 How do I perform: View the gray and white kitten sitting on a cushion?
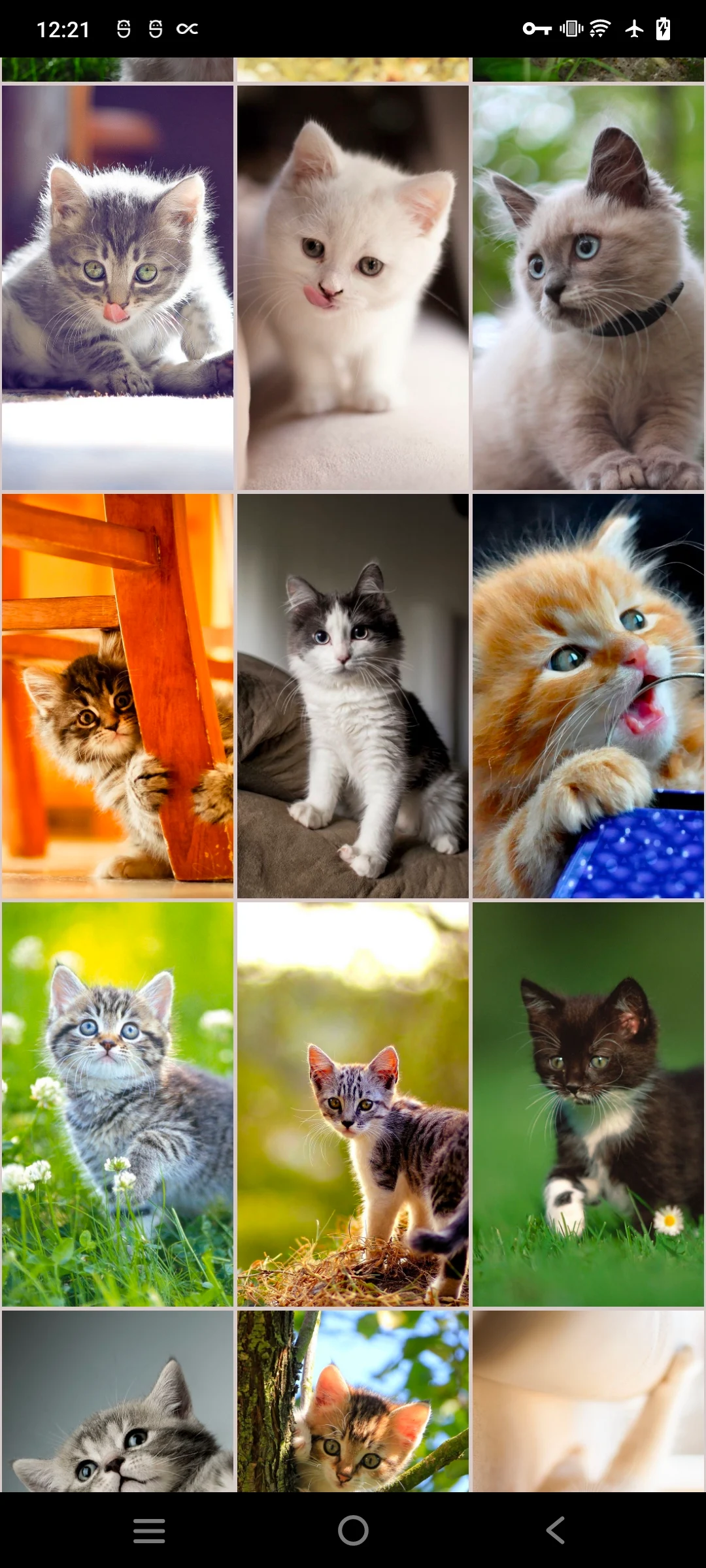(353, 696)
